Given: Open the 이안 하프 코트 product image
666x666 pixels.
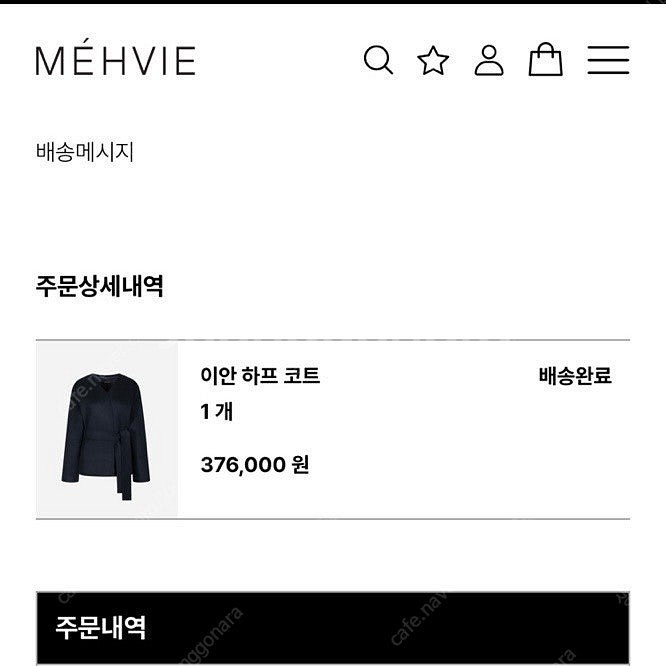Looking at the screenshot, I should click(x=107, y=430).
